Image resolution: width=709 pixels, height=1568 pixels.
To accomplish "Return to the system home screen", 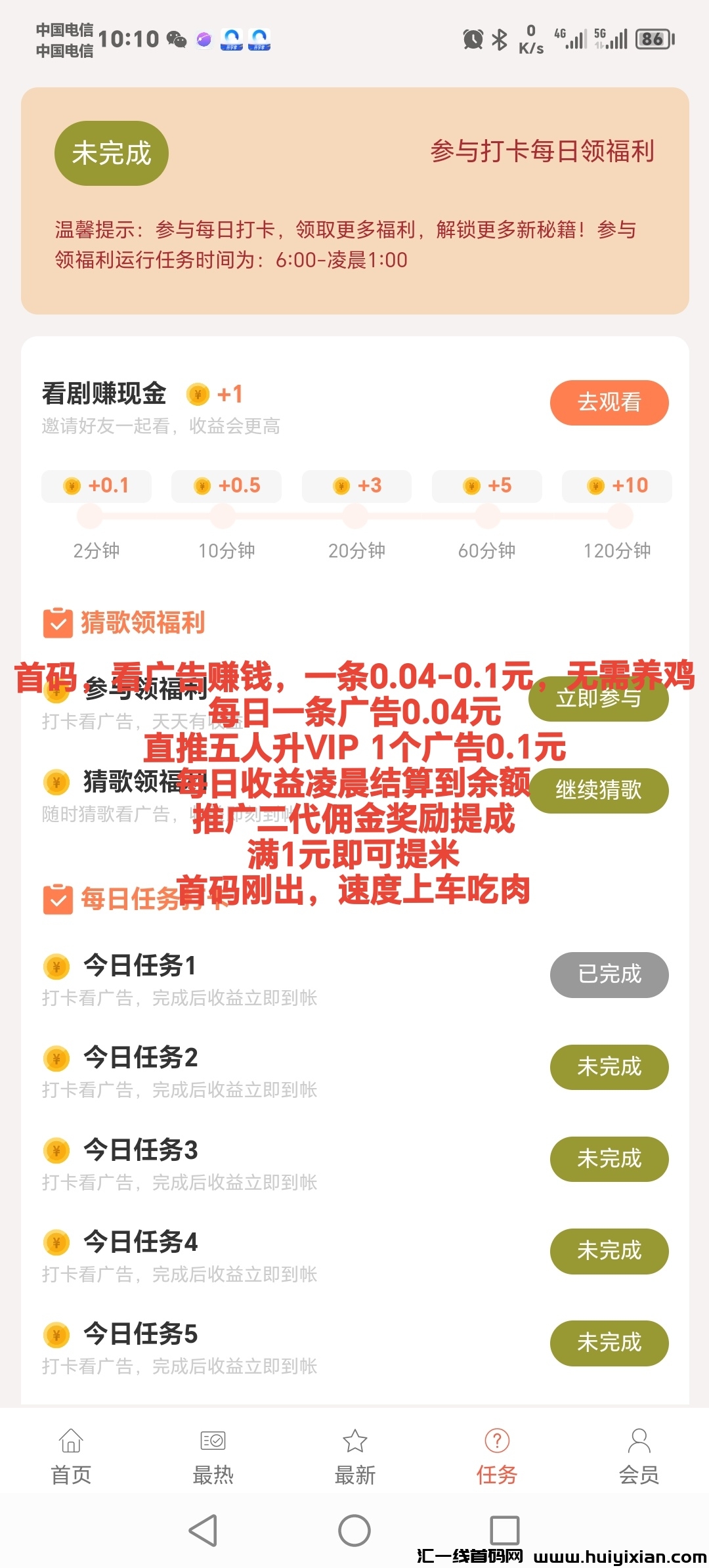I will coord(354,1531).
